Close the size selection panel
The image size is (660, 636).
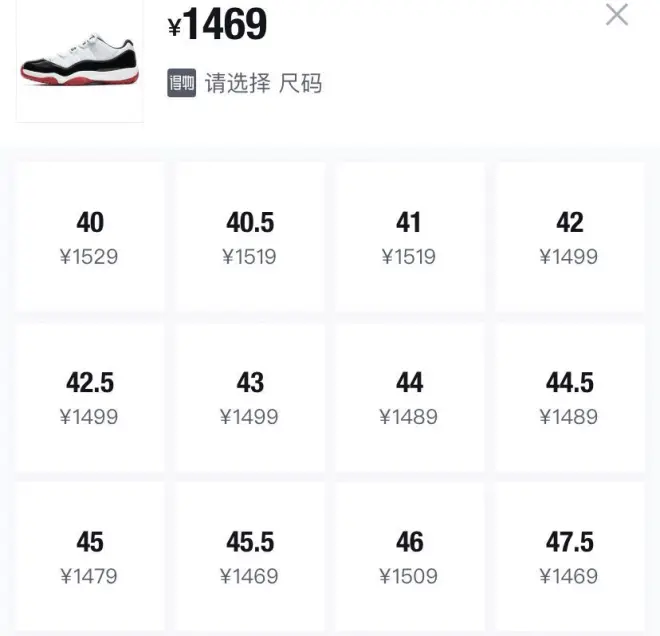(x=617, y=15)
